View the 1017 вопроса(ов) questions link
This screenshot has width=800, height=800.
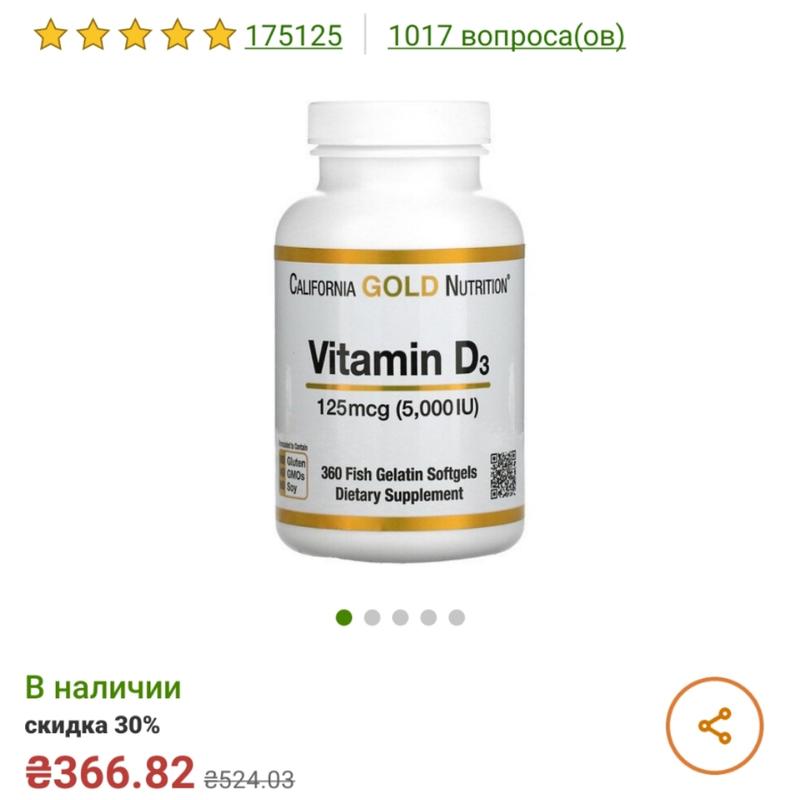coord(506,36)
